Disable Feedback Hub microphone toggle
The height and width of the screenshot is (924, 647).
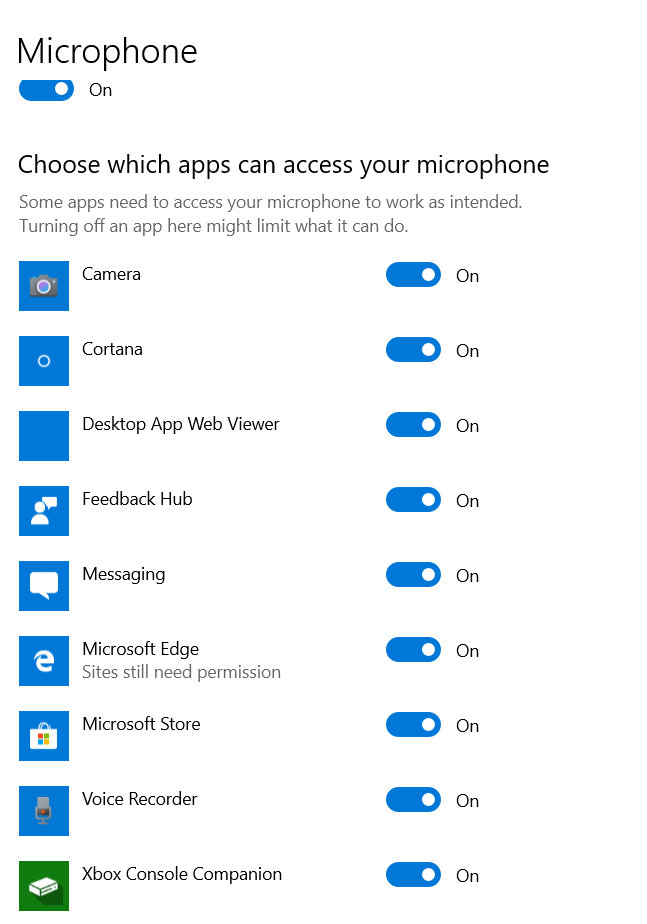(413, 500)
